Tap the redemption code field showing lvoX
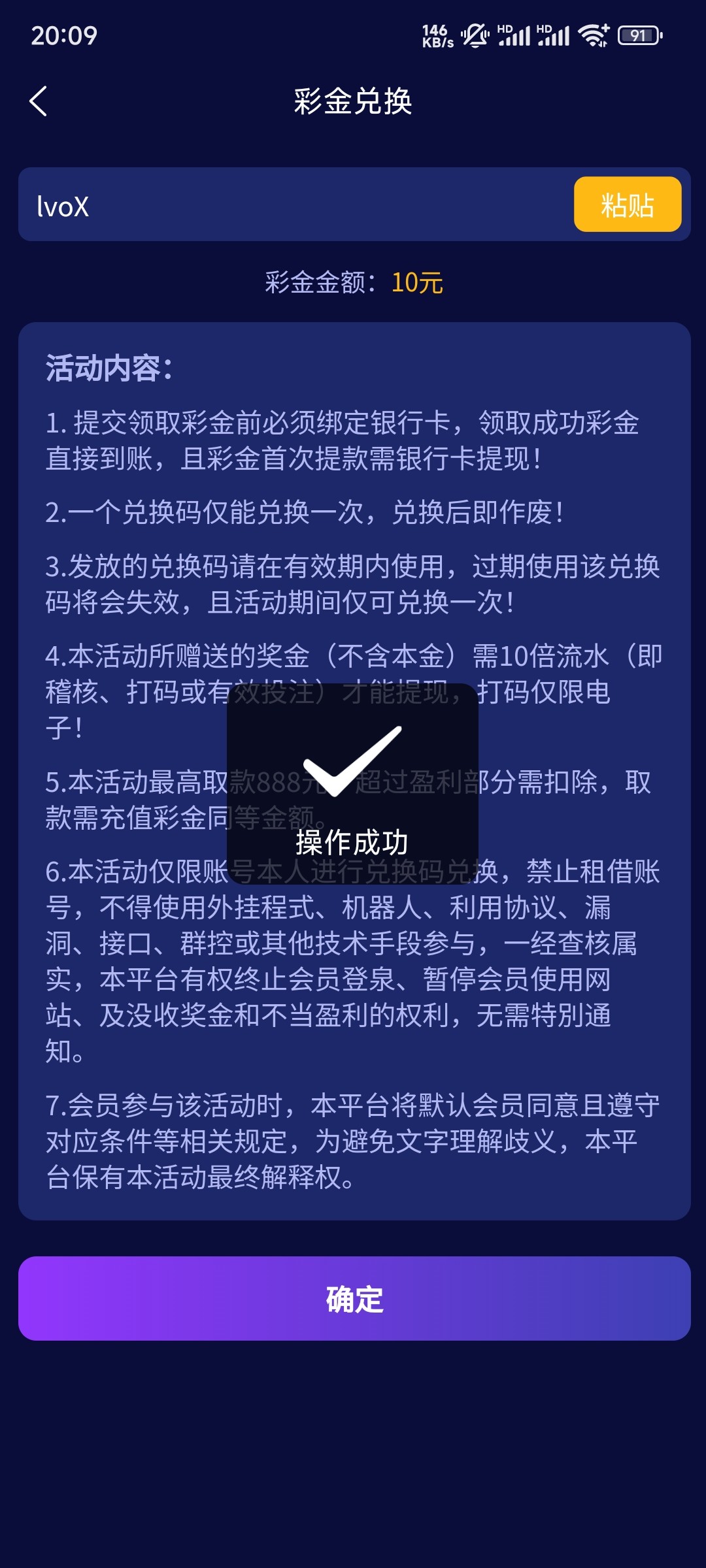Screen dimensions: 706x1568 tap(294, 206)
